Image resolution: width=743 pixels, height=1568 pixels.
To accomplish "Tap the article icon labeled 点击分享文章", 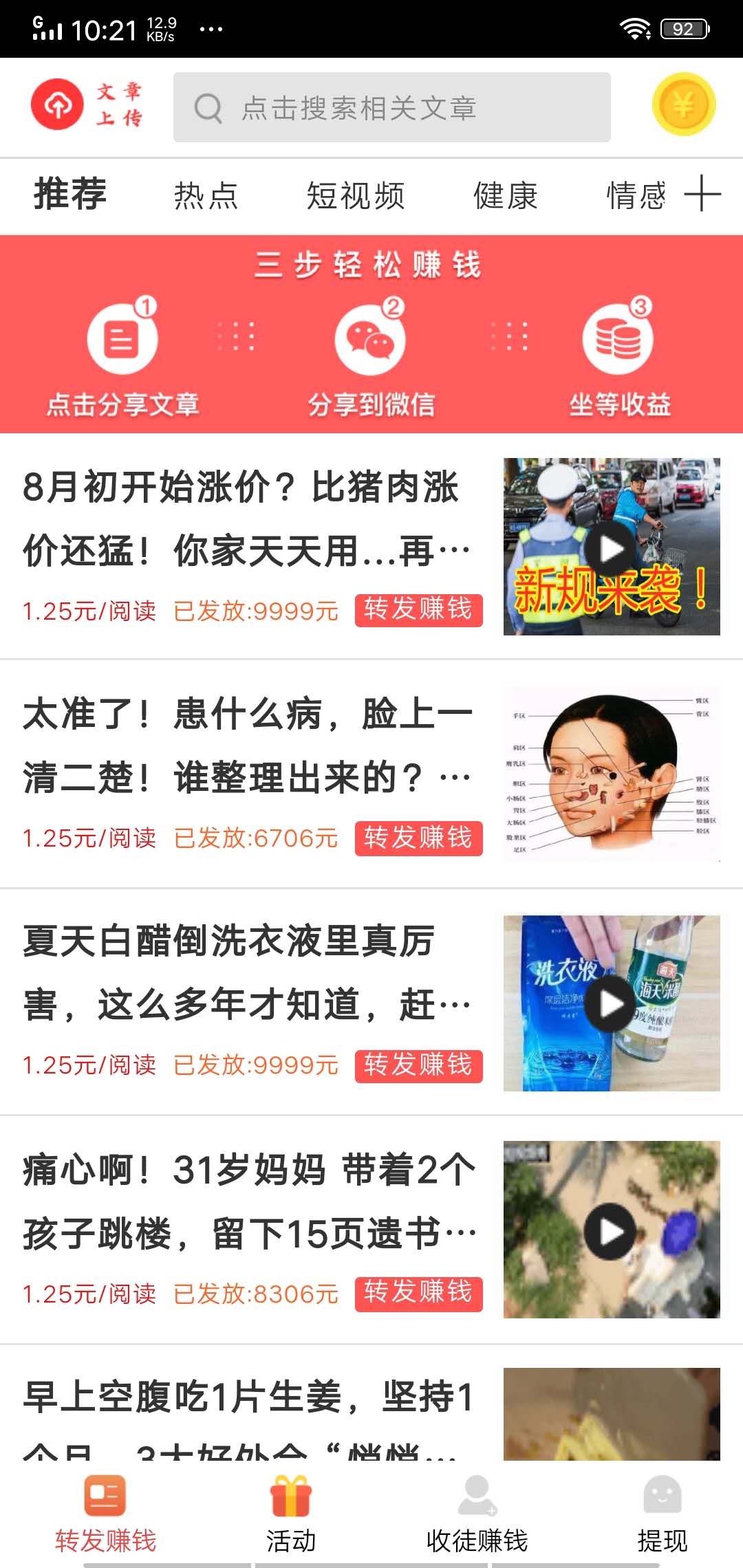I will [122, 338].
